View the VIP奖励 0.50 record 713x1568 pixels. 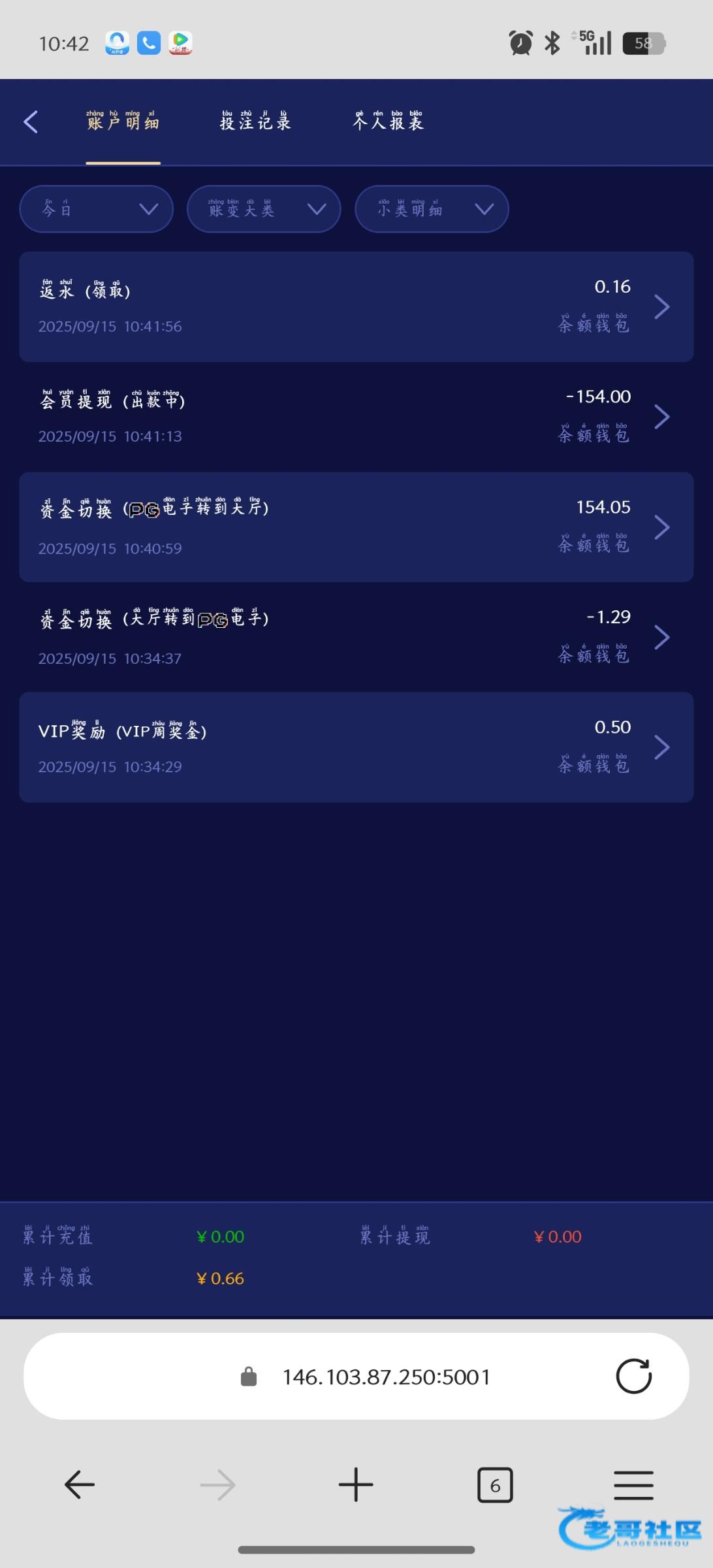[356, 747]
